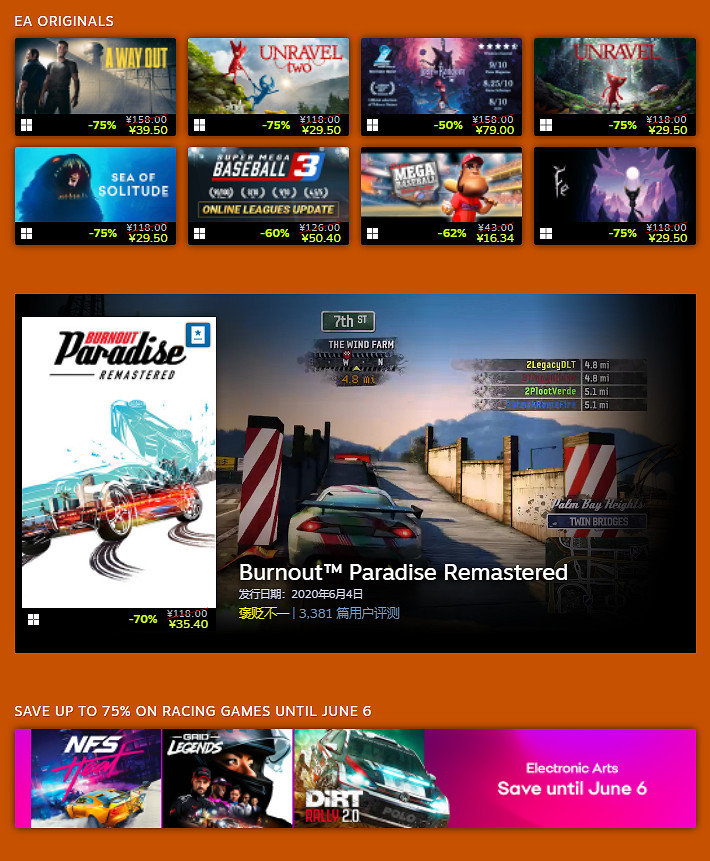Screen dimensions: 710x861
Task: Open the racing games sale banner
Action: (355, 778)
